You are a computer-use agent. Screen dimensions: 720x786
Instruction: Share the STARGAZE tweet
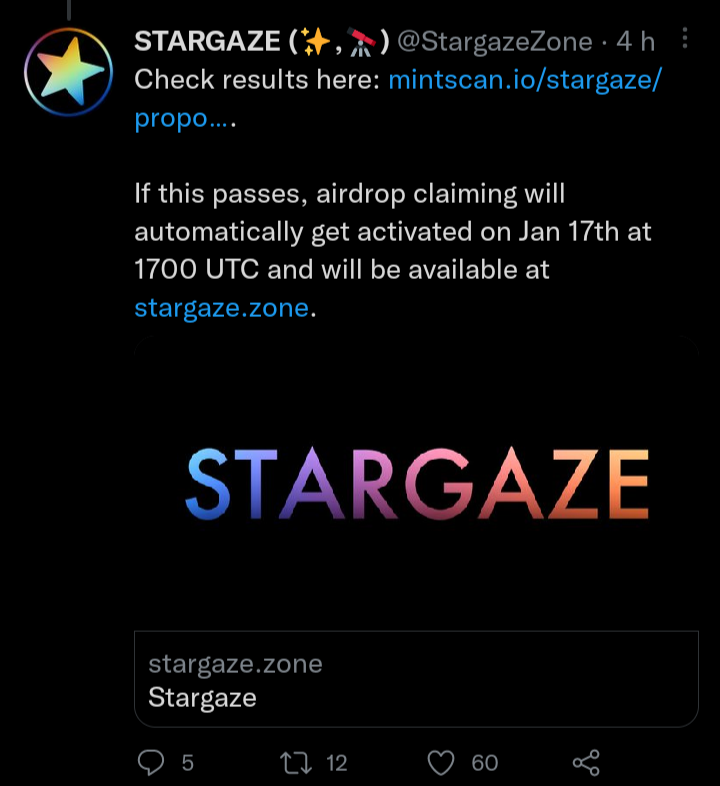586,763
